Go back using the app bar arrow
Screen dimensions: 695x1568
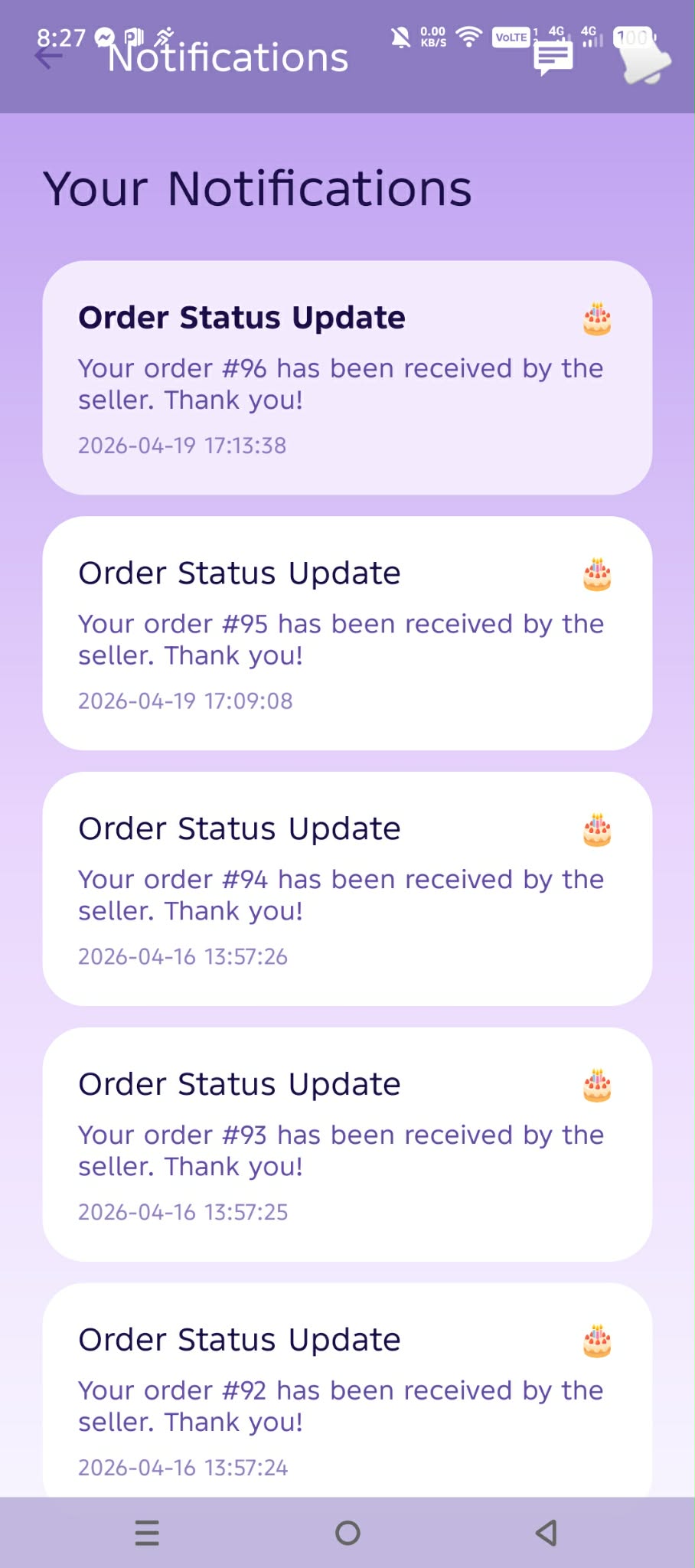[49, 57]
